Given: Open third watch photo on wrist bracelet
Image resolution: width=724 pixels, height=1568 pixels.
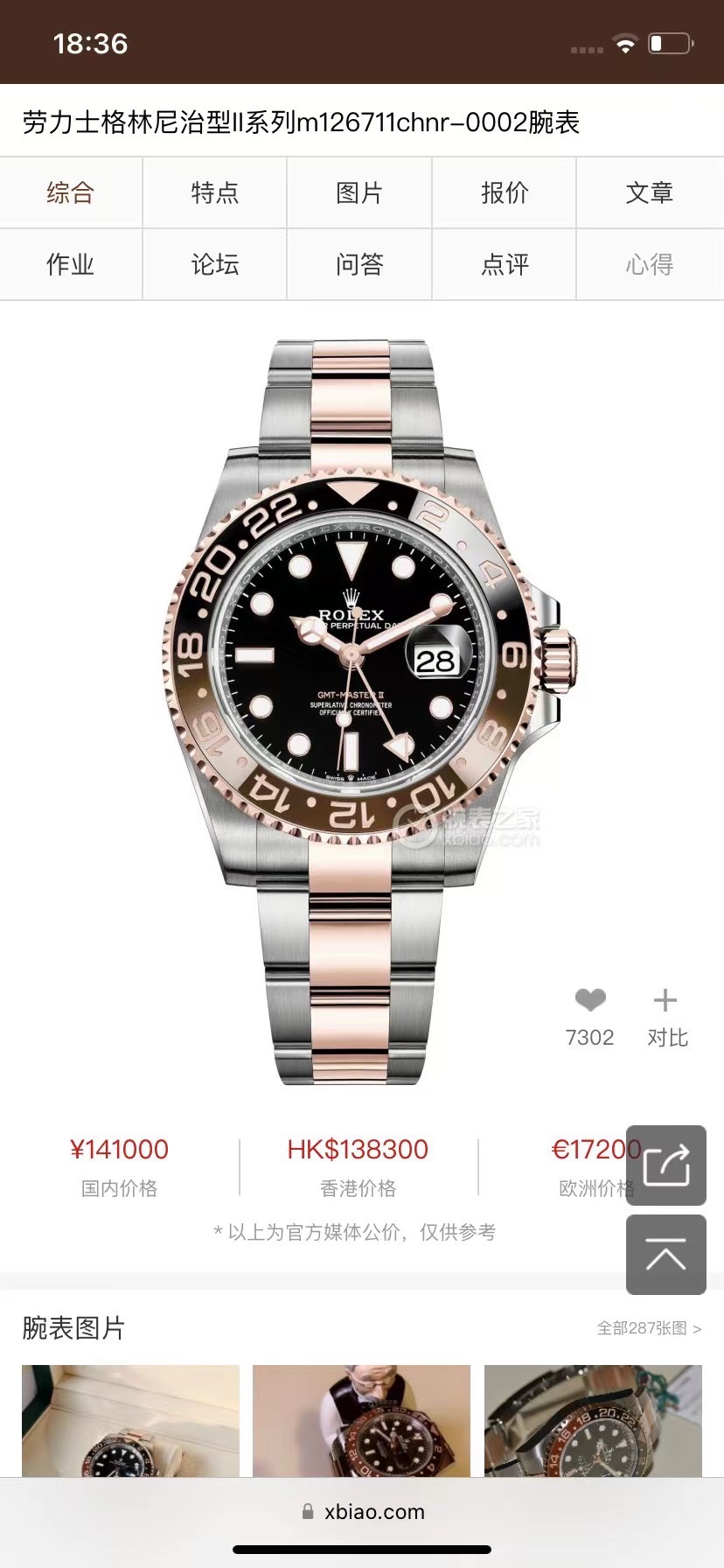Looking at the screenshot, I should pyautogui.click(x=593, y=1421).
